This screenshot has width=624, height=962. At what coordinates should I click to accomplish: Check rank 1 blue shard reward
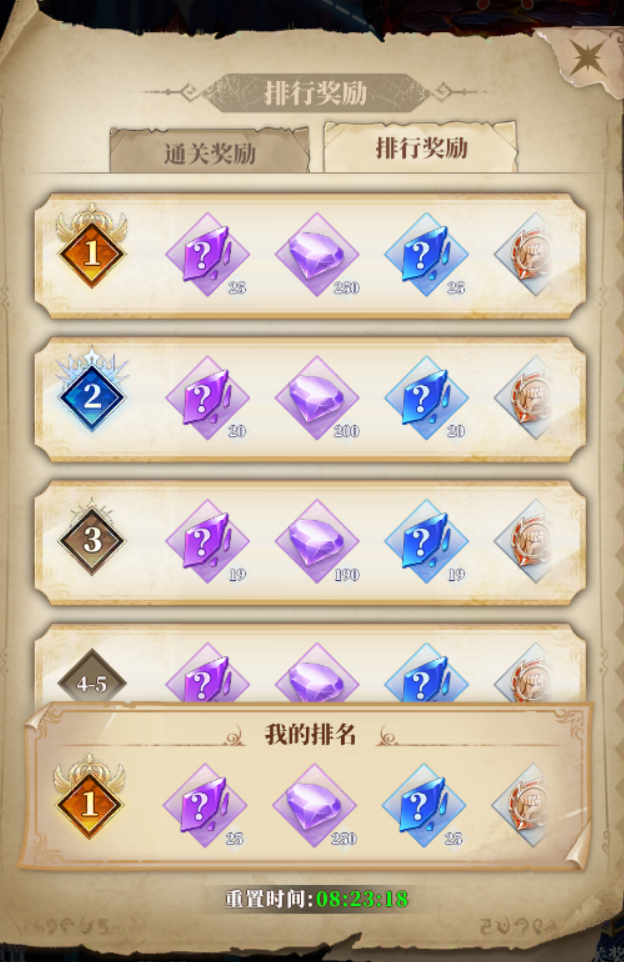(x=426, y=254)
